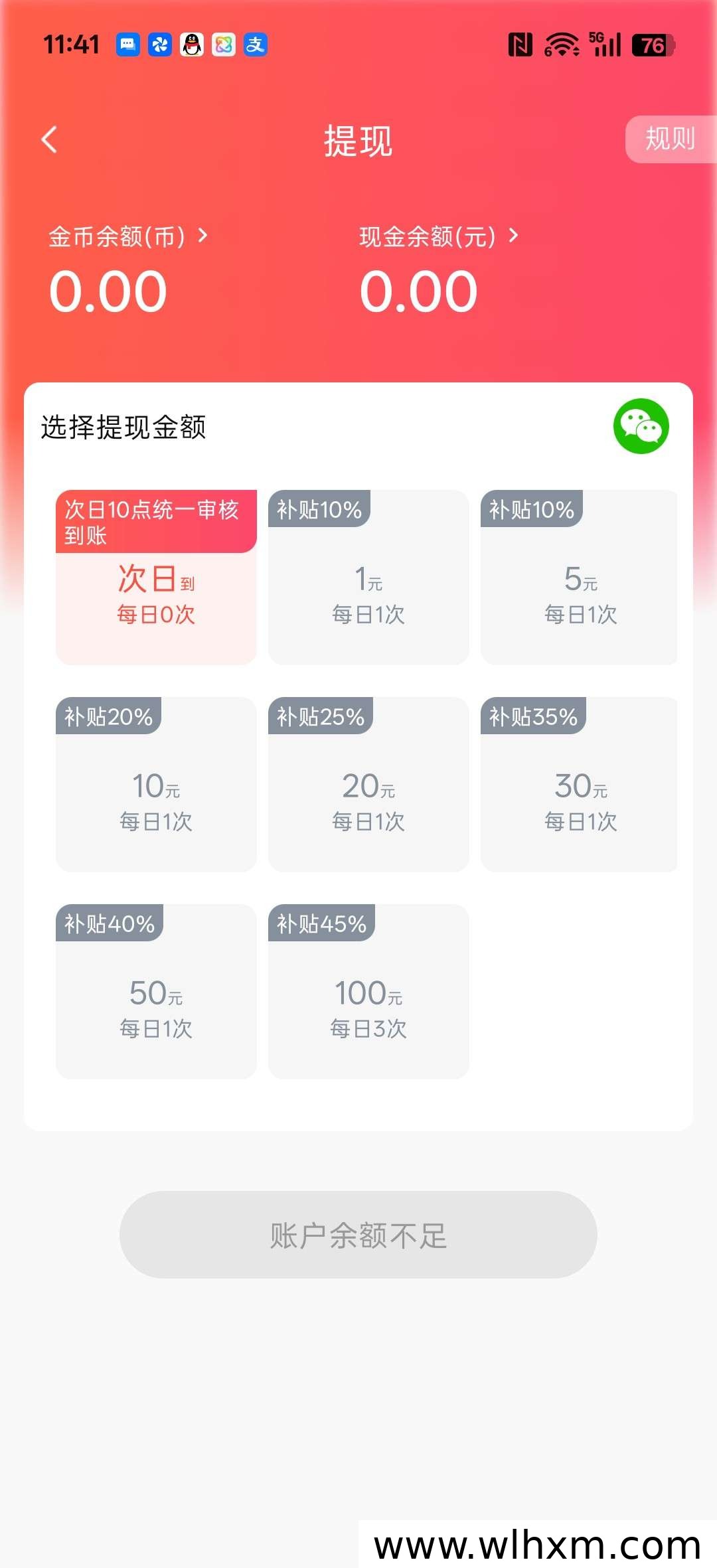The width and height of the screenshot is (717, 1568).
Task: Select the 1元 withdrawal amount
Action: point(368,577)
